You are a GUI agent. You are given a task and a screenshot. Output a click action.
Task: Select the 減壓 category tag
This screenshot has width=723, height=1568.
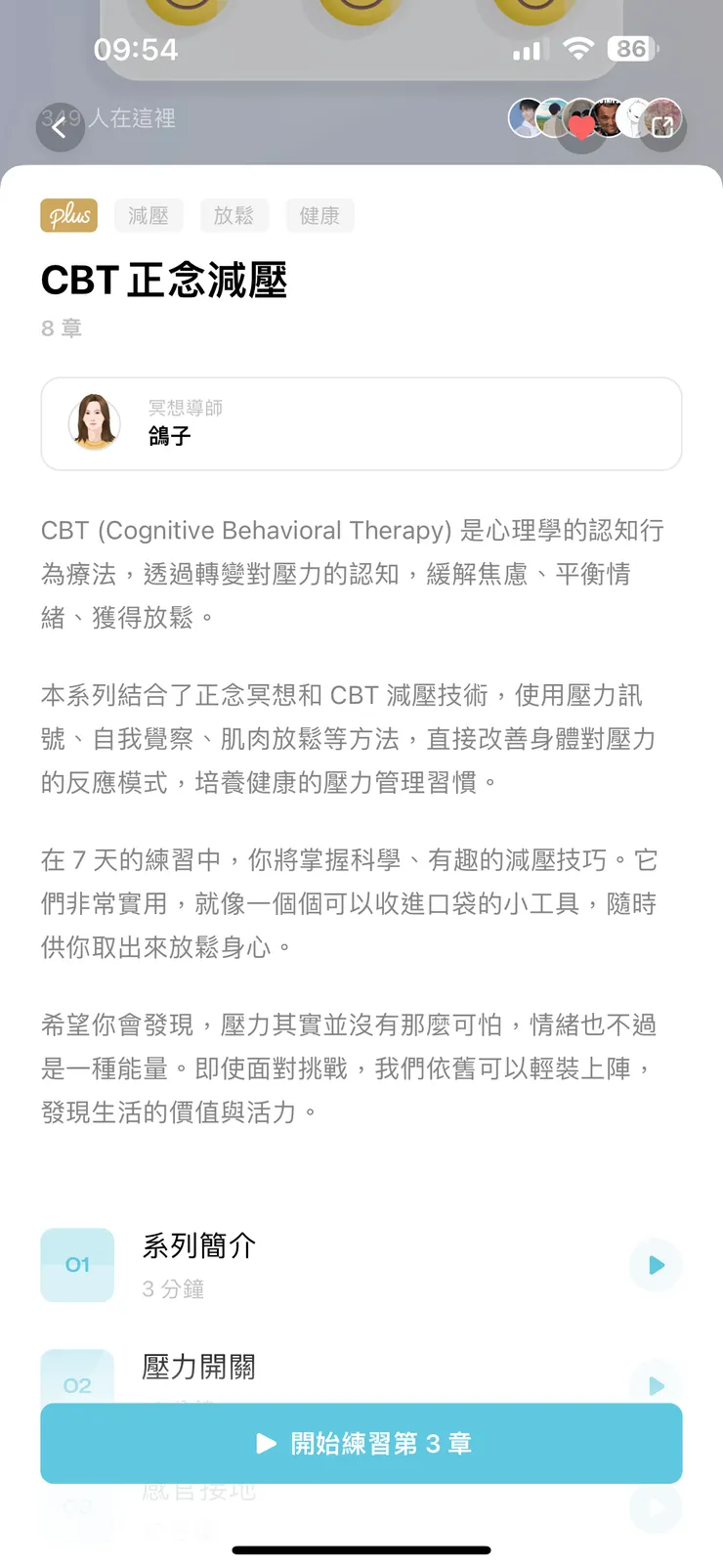(149, 215)
